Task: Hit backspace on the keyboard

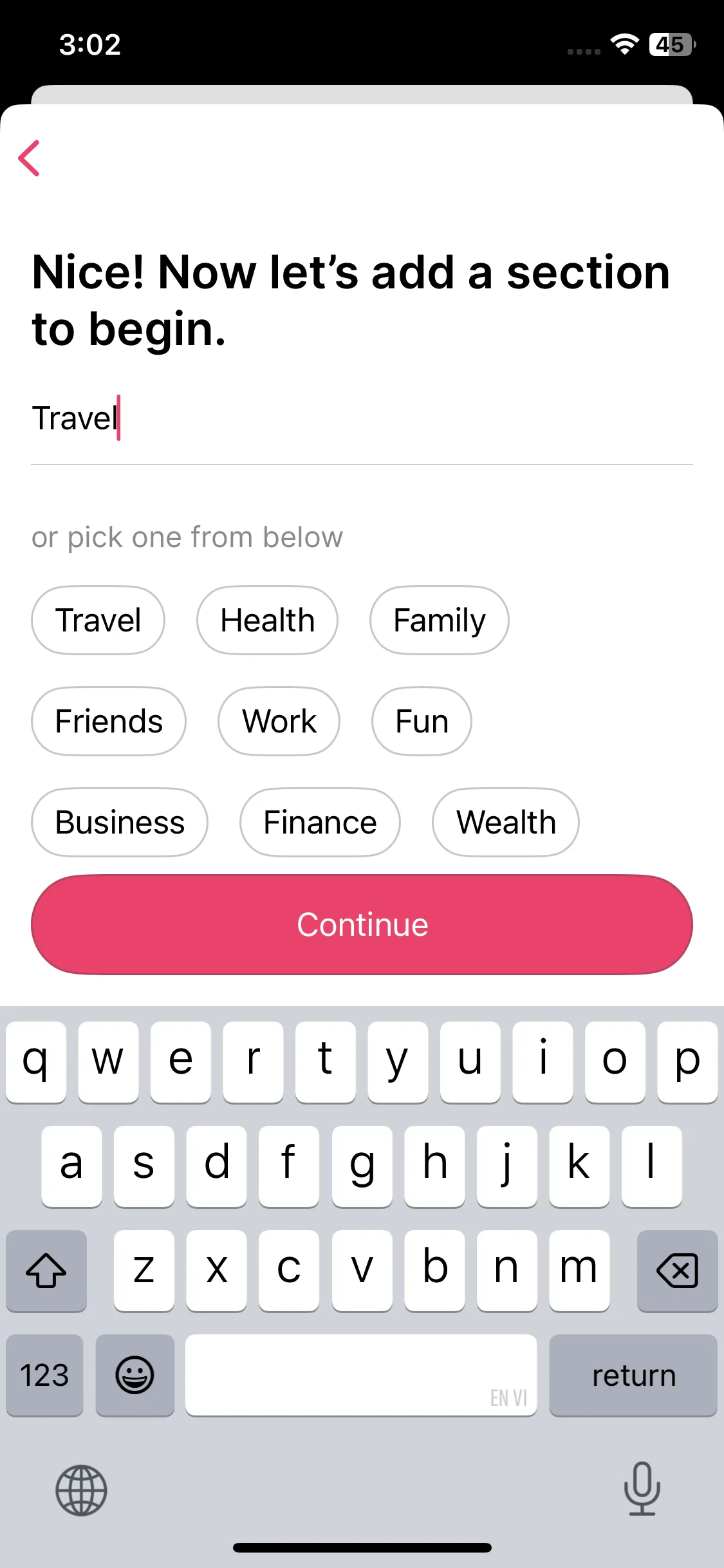Action: (677, 1271)
